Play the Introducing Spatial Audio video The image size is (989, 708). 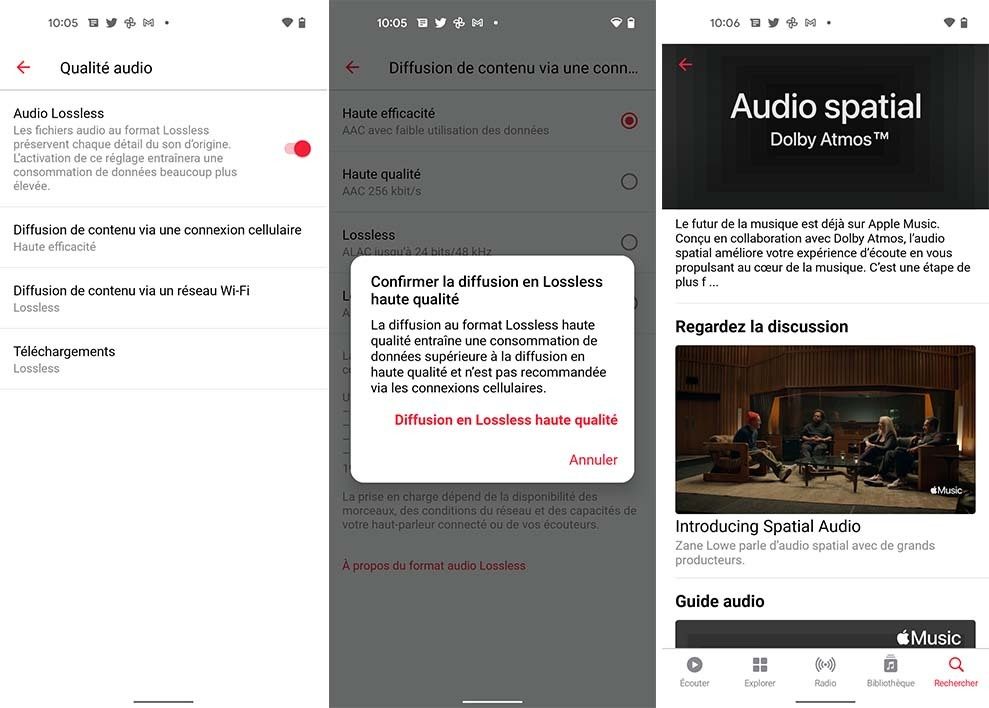tap(825, 429)
